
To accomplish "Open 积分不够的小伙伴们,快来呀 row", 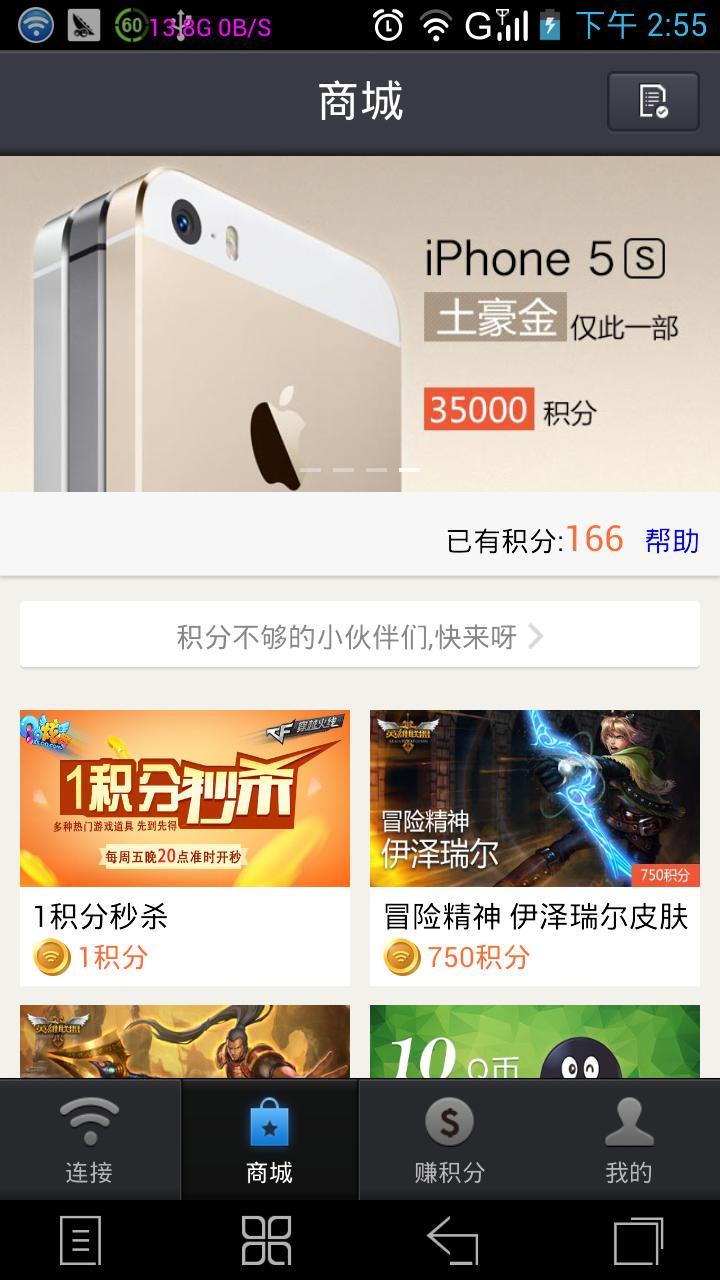I will [x=360, y=636].
